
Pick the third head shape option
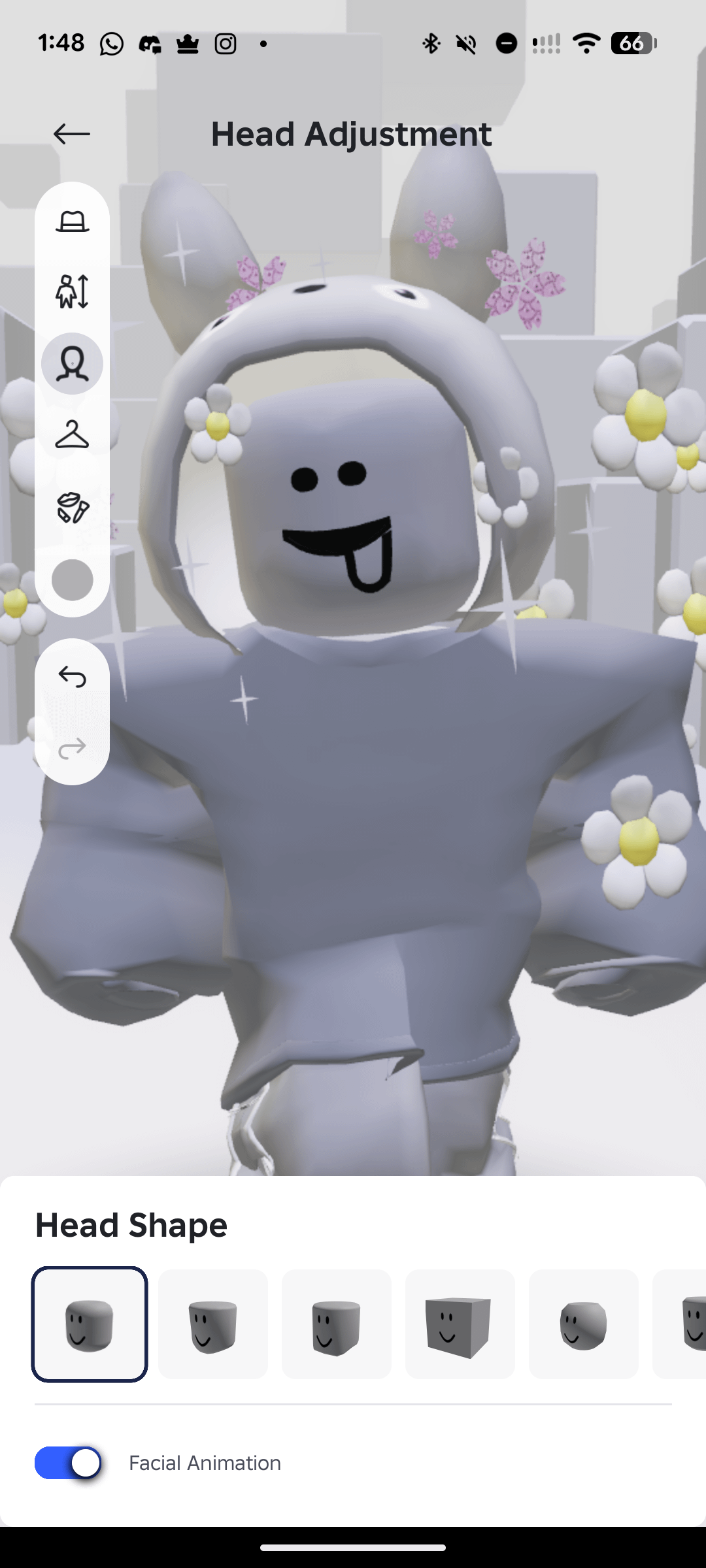coord(337,1324)
